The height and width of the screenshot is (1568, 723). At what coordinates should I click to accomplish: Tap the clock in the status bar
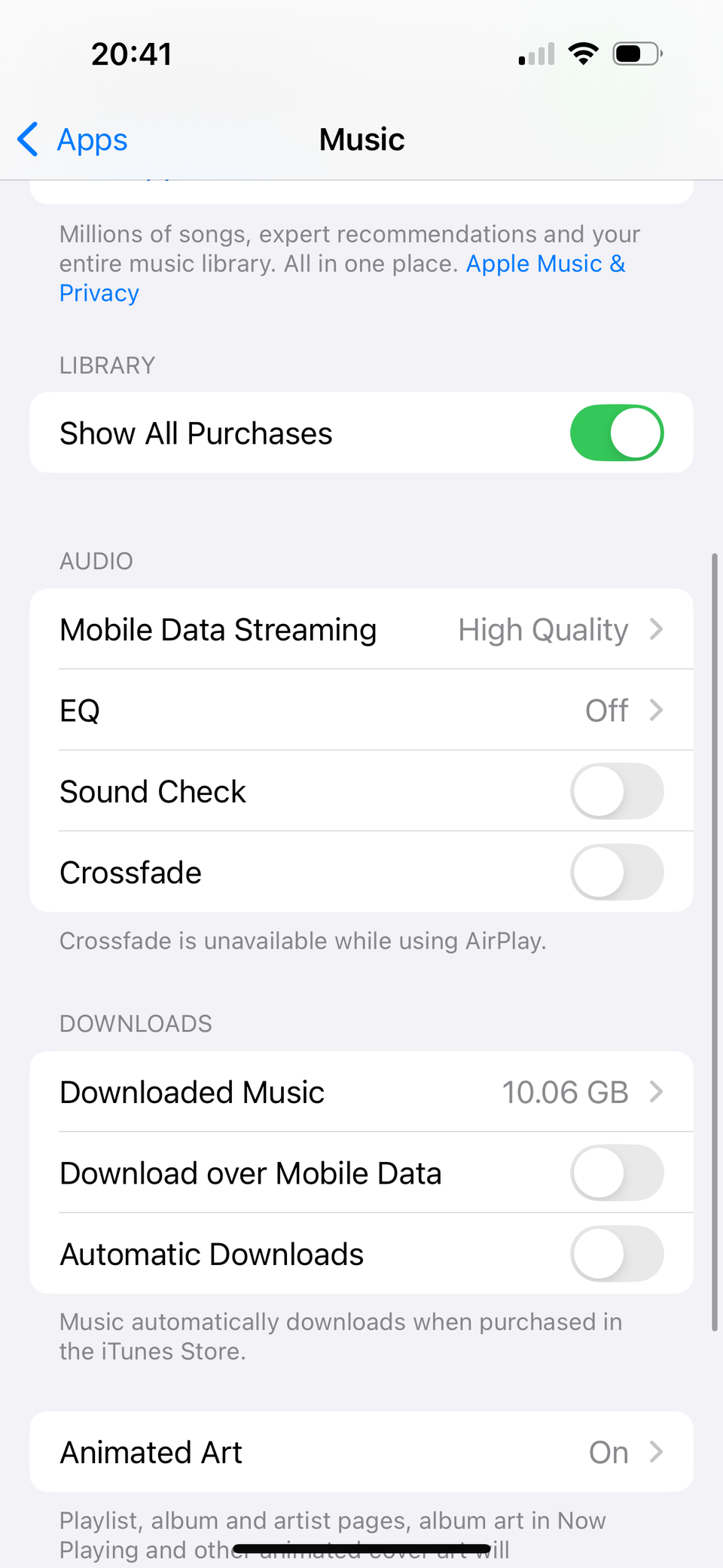132,53
